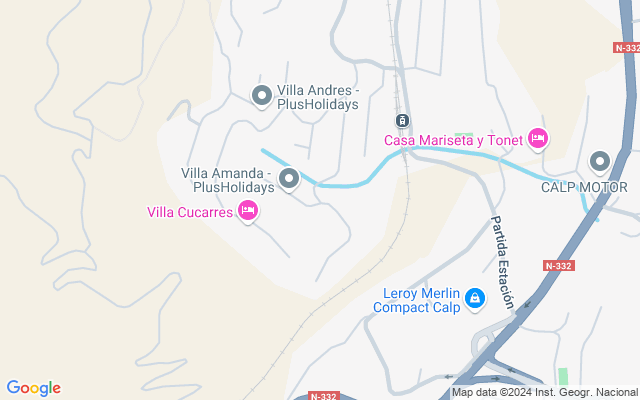
Task: Tap the Villa Cucarres lodging marker
Action: click(x=248, y=211)
